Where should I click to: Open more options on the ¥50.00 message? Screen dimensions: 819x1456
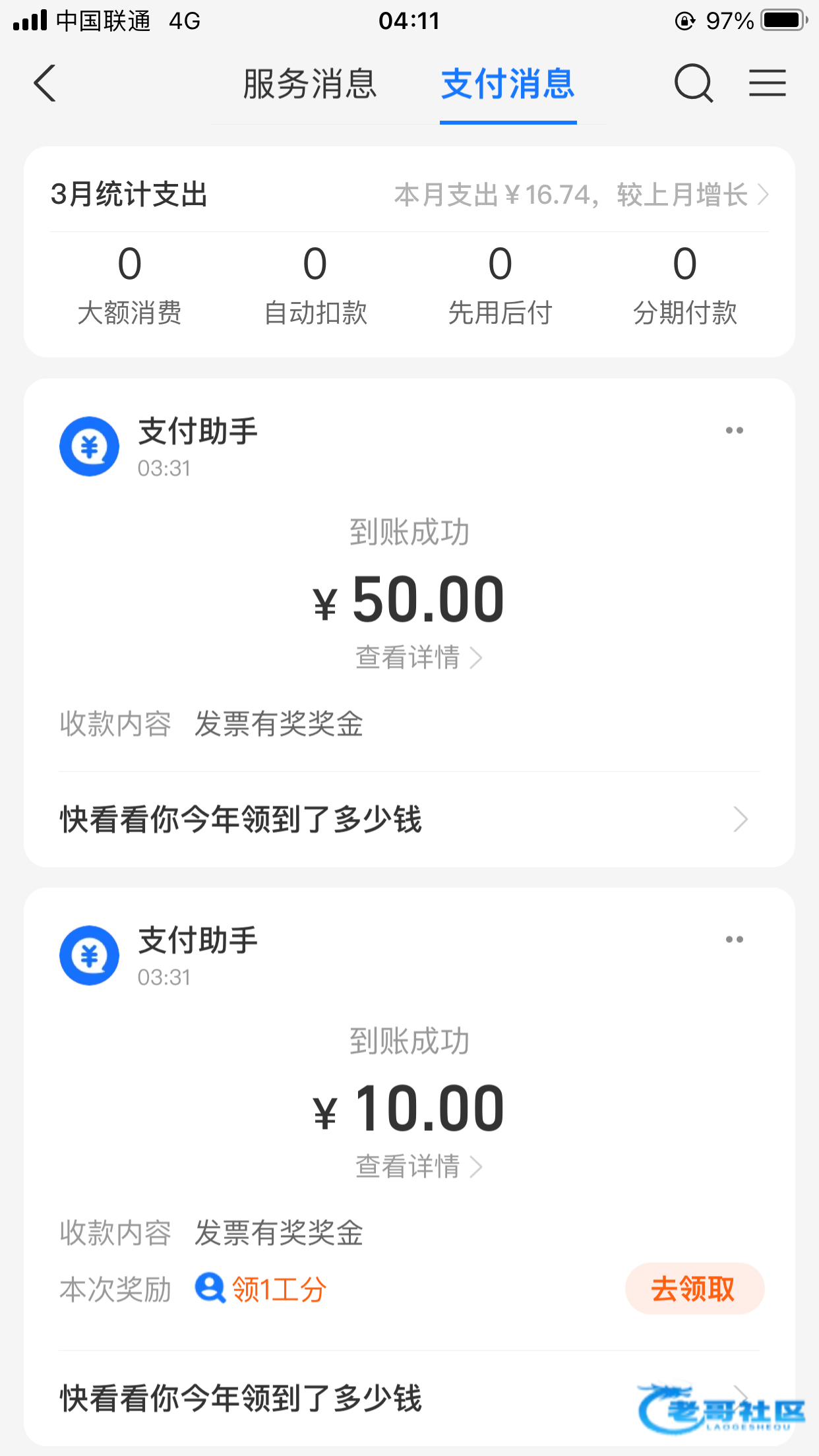tap(734, 431)
